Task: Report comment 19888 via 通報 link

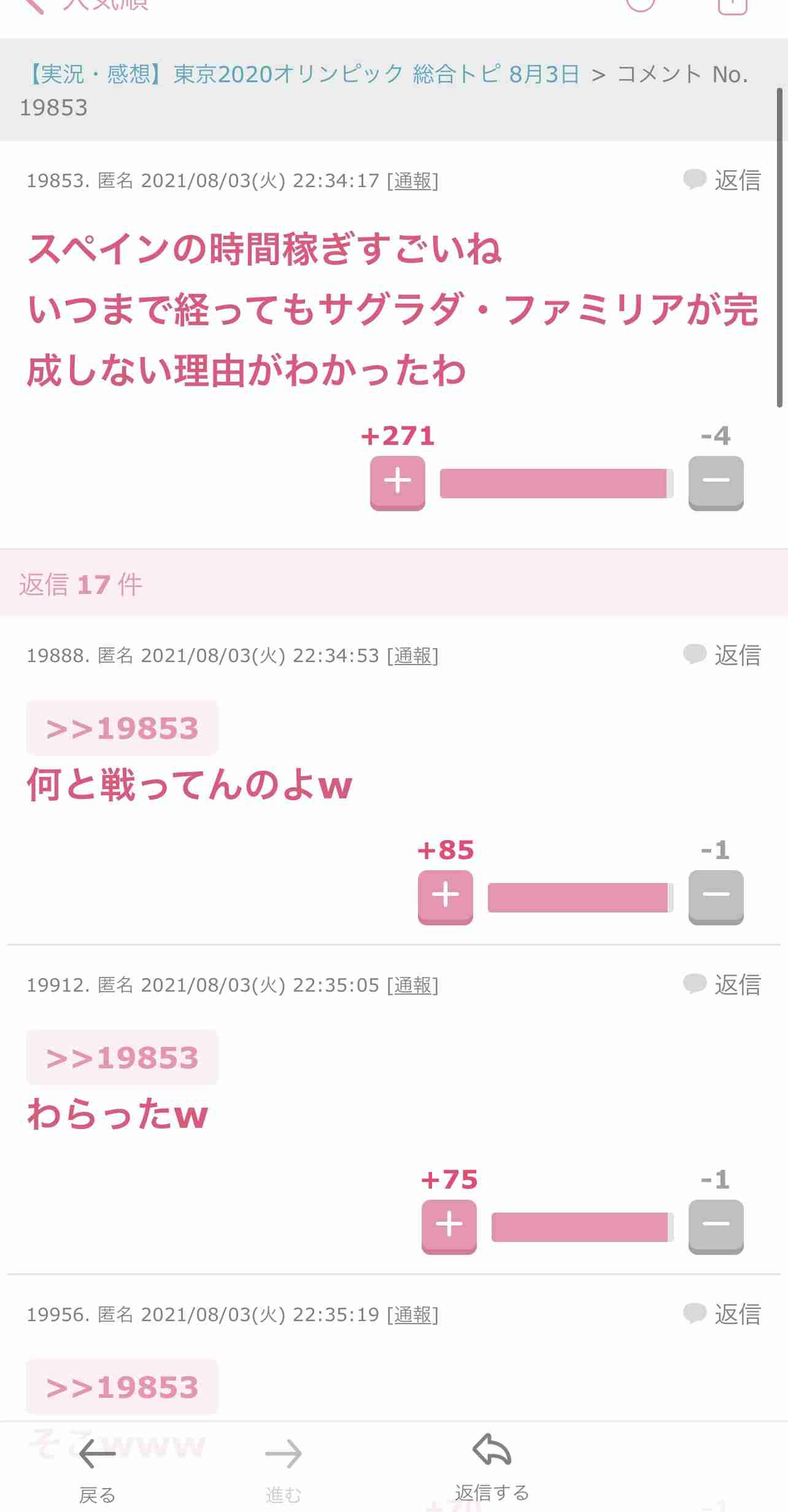Action: point(412,656)
